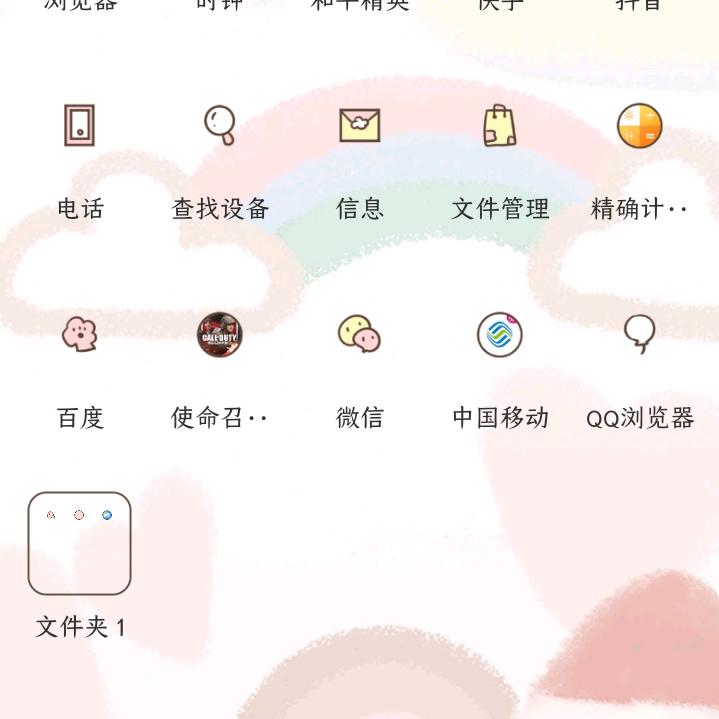Open the 文件管理 file manager
This screenshot has height=719, width=719.
pyautogui.click(x=500, y=127)
